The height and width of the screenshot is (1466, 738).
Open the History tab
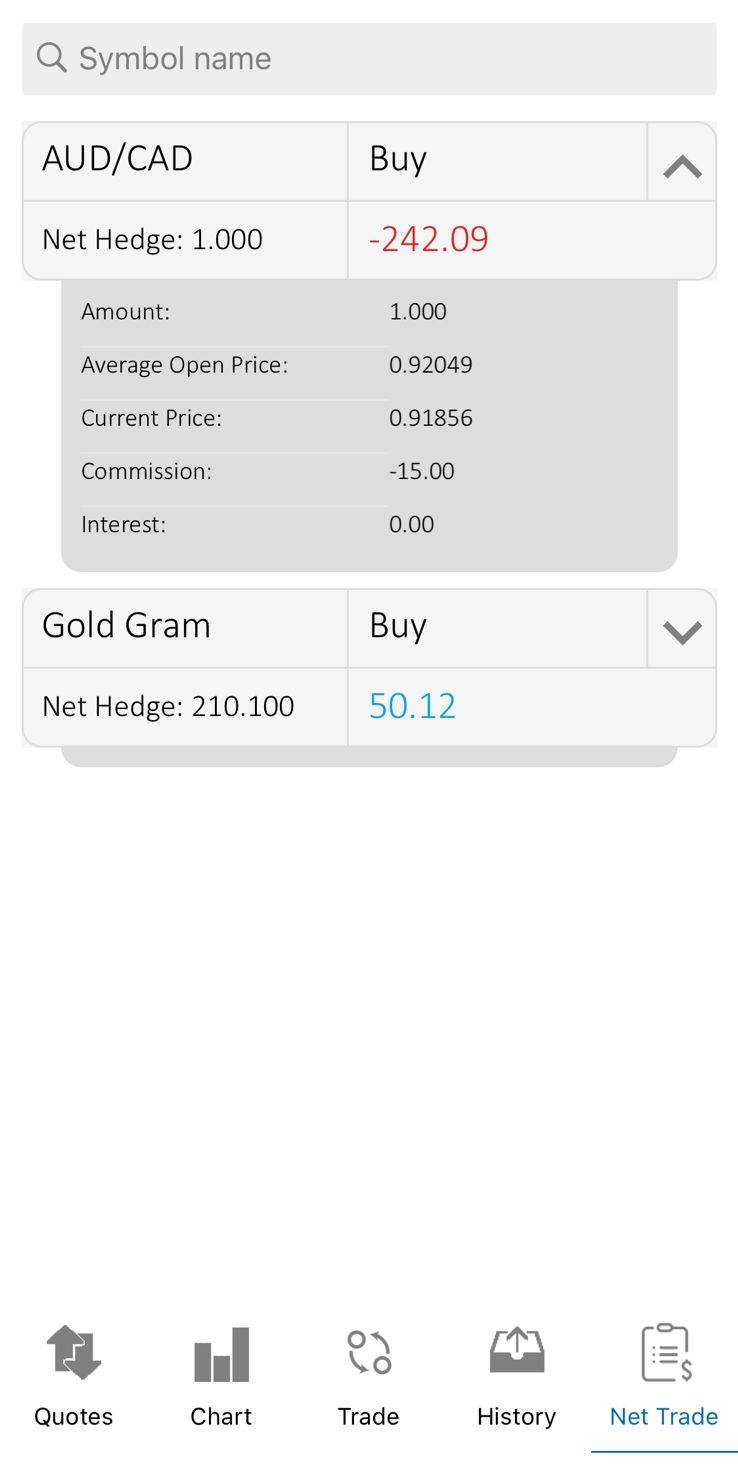pos(516,1376)
